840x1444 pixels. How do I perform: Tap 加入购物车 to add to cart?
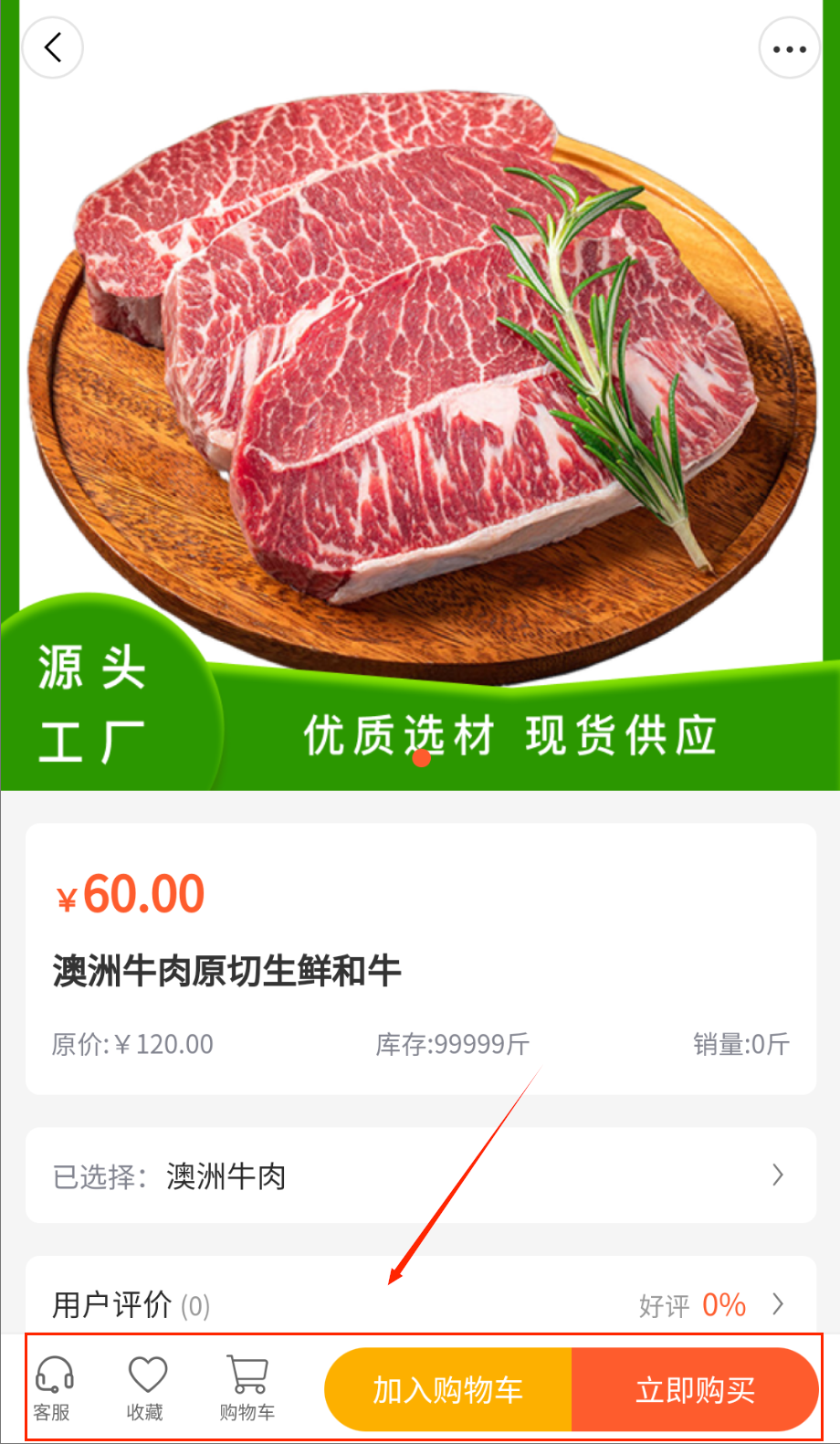(x=448, y=1390)
